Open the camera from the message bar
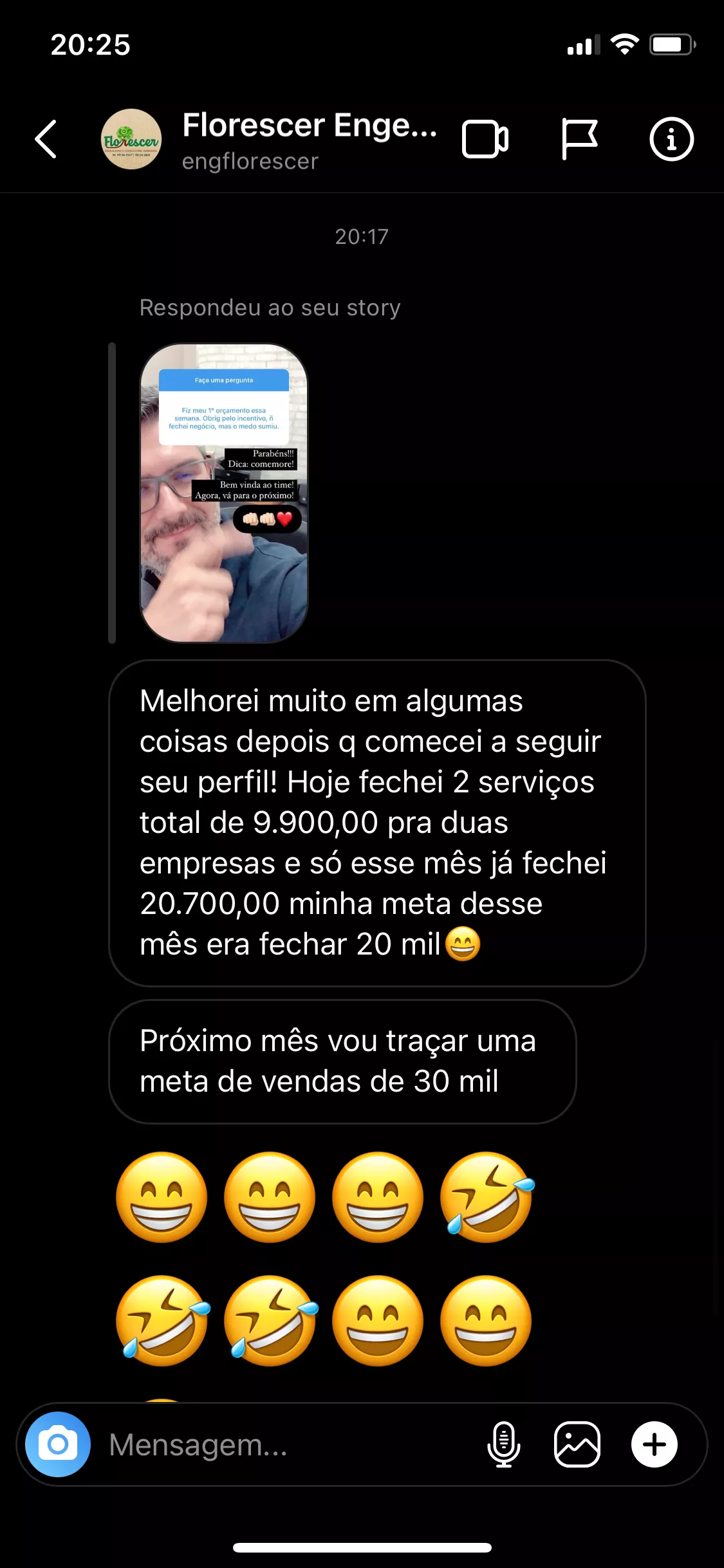This screenshot has height=1568, width=724. [x=58, y=1444]
